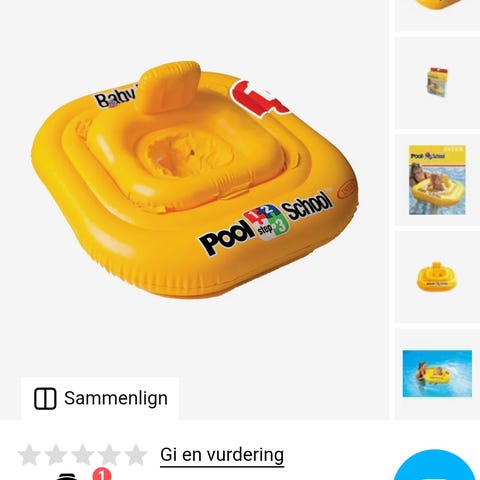Select the packaged product thumbnail
This screenshot has height=480, width=480.
point(437,83)
